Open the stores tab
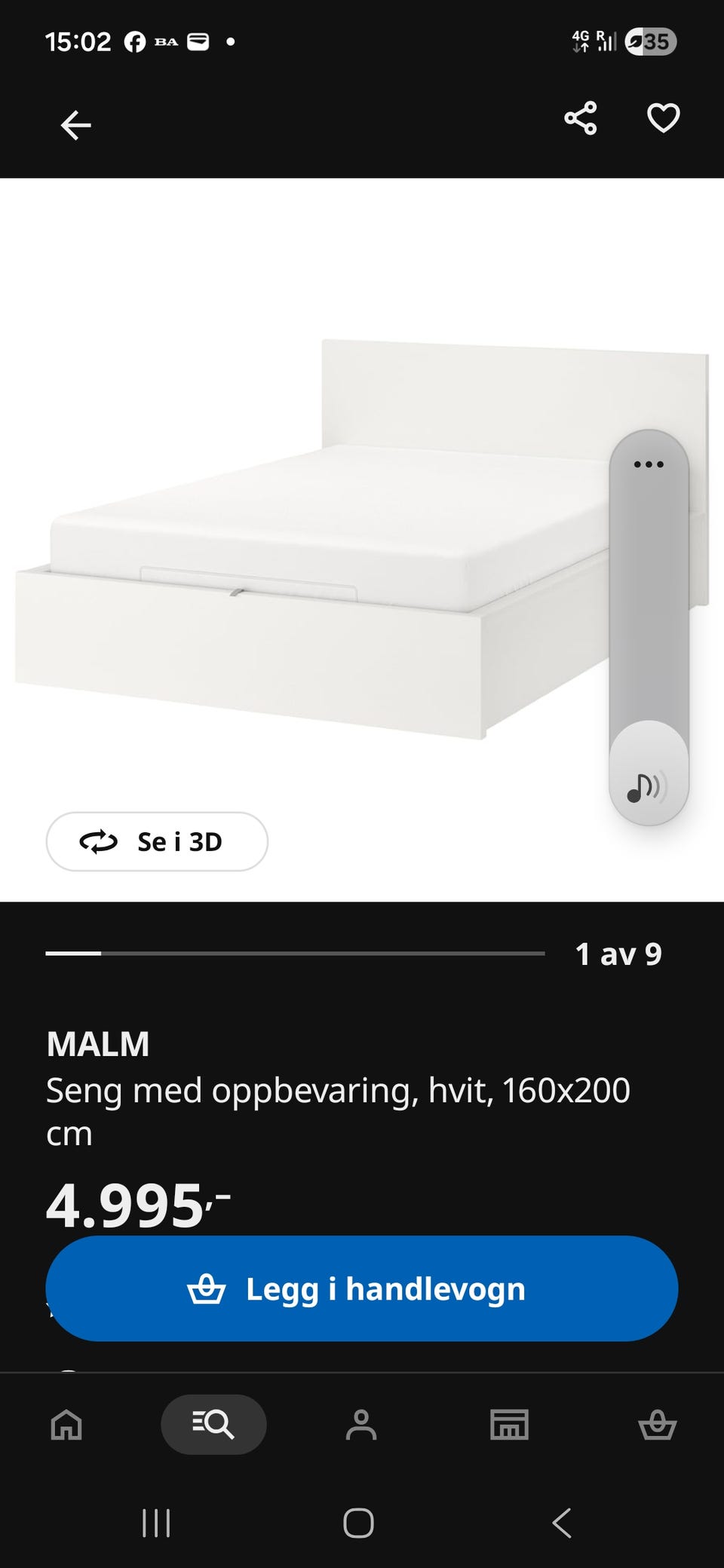Viewport: 724px width, 1568px height. (509, 1425)
